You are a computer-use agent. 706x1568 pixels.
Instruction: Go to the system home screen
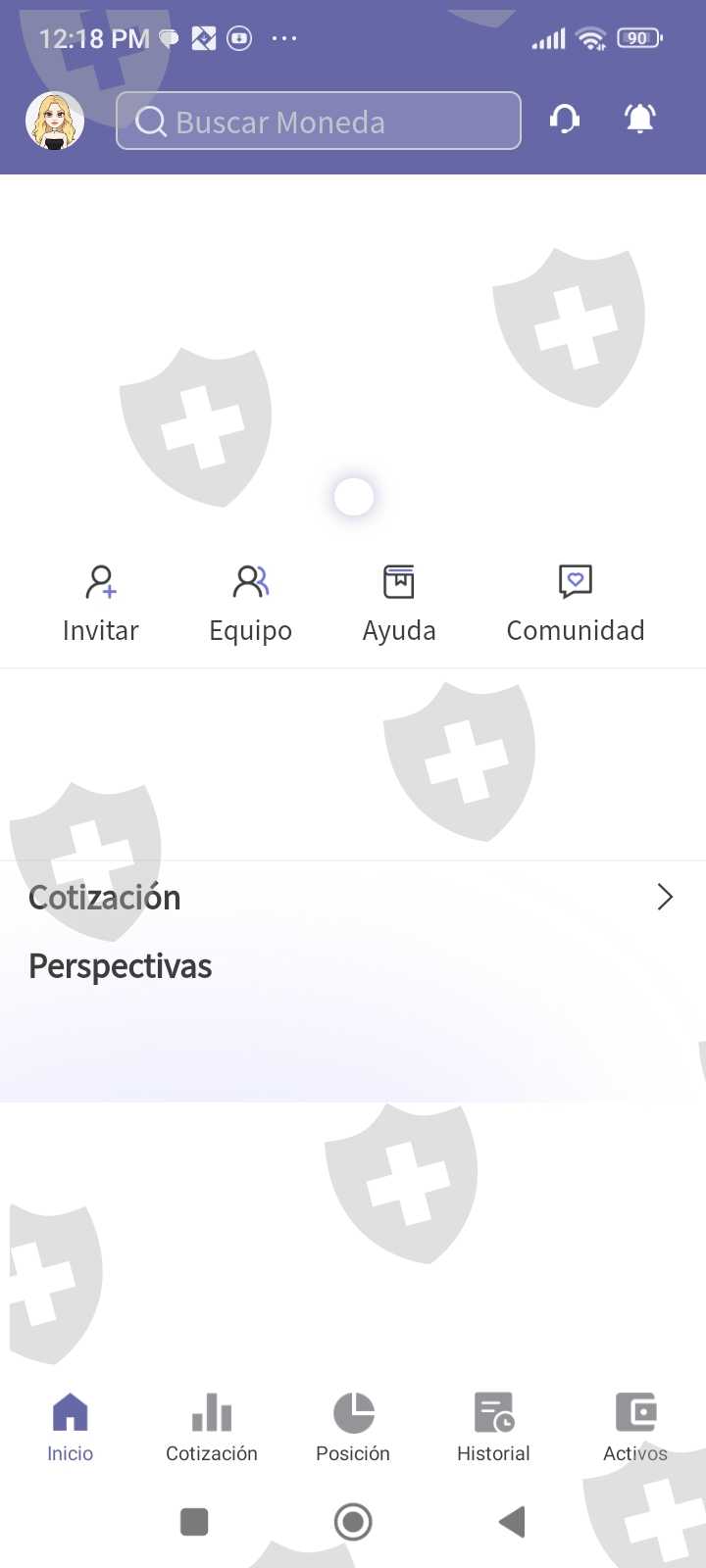click(x=353, y=1522)
